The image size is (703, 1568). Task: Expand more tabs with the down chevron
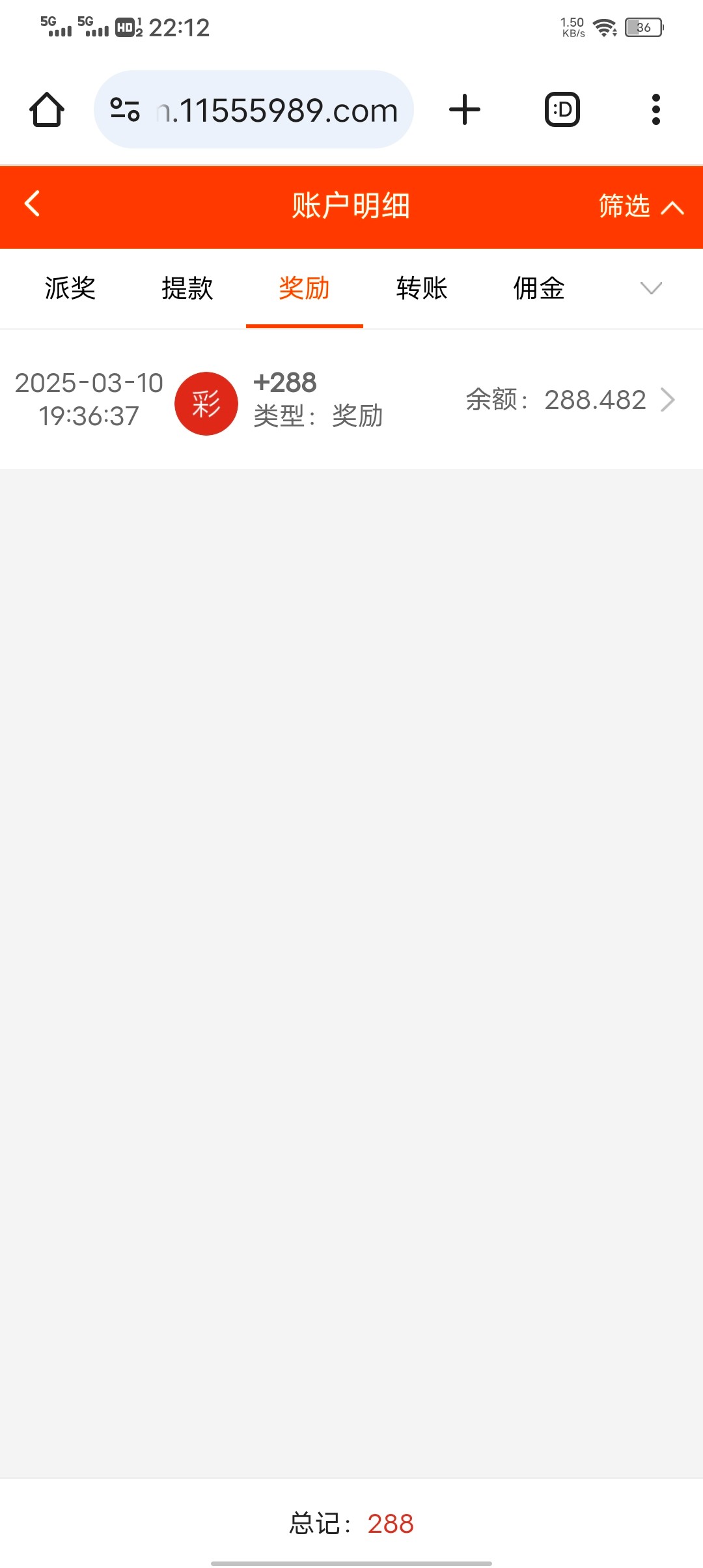pos(651,288)
